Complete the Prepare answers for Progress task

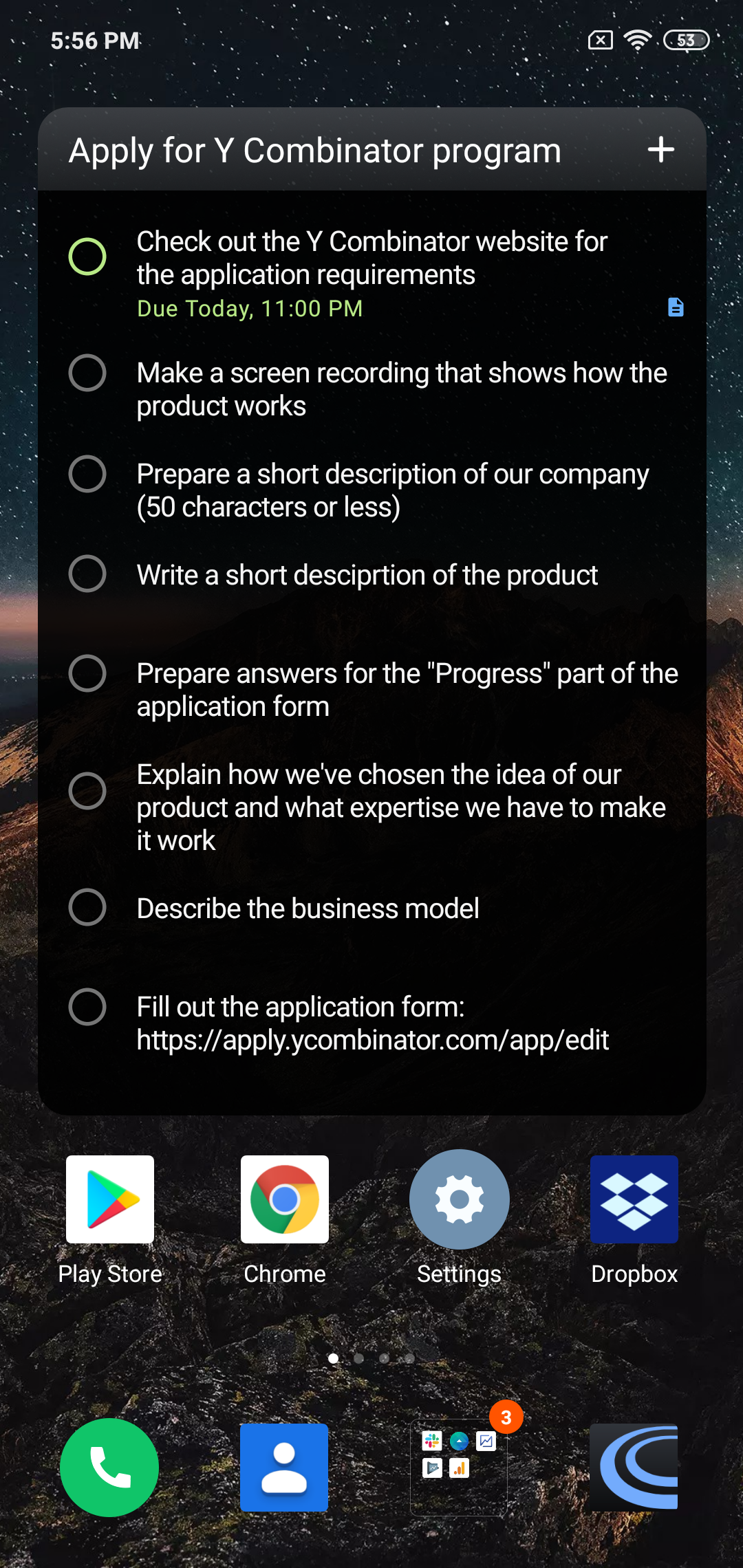click(87, 673)
